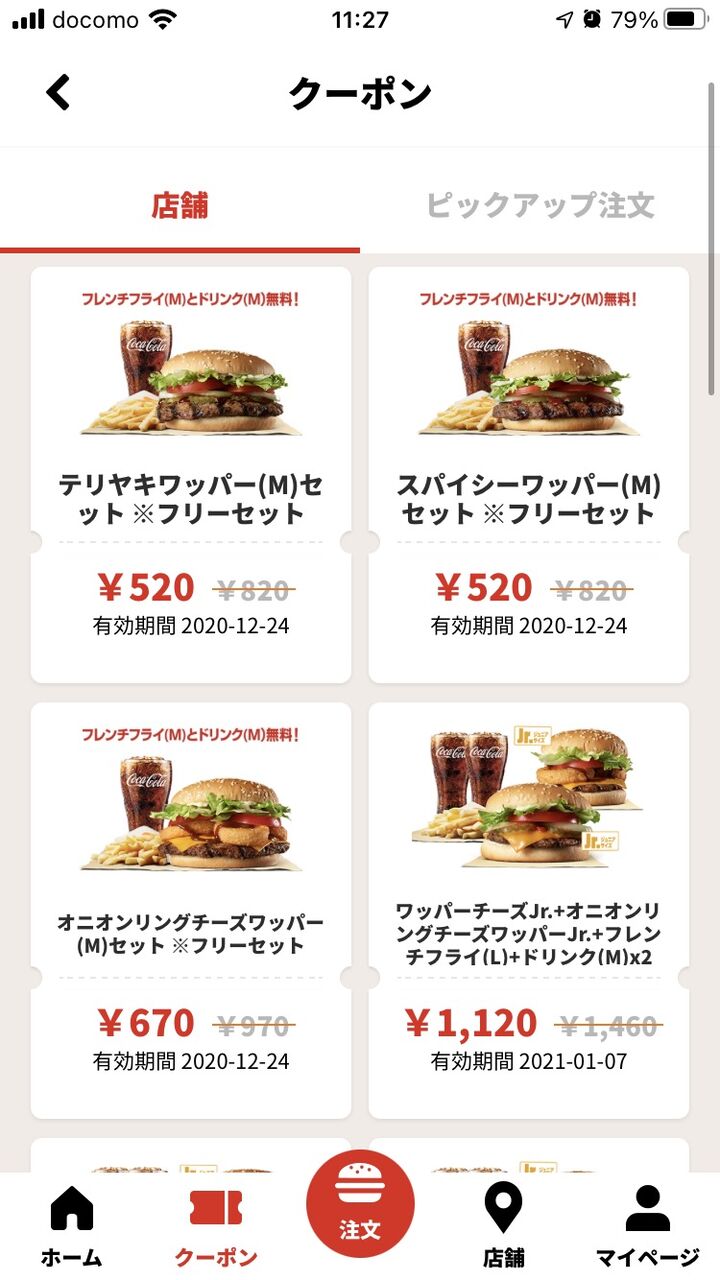Open the 店舗 store locator in bottom bar

[503, 1225]
